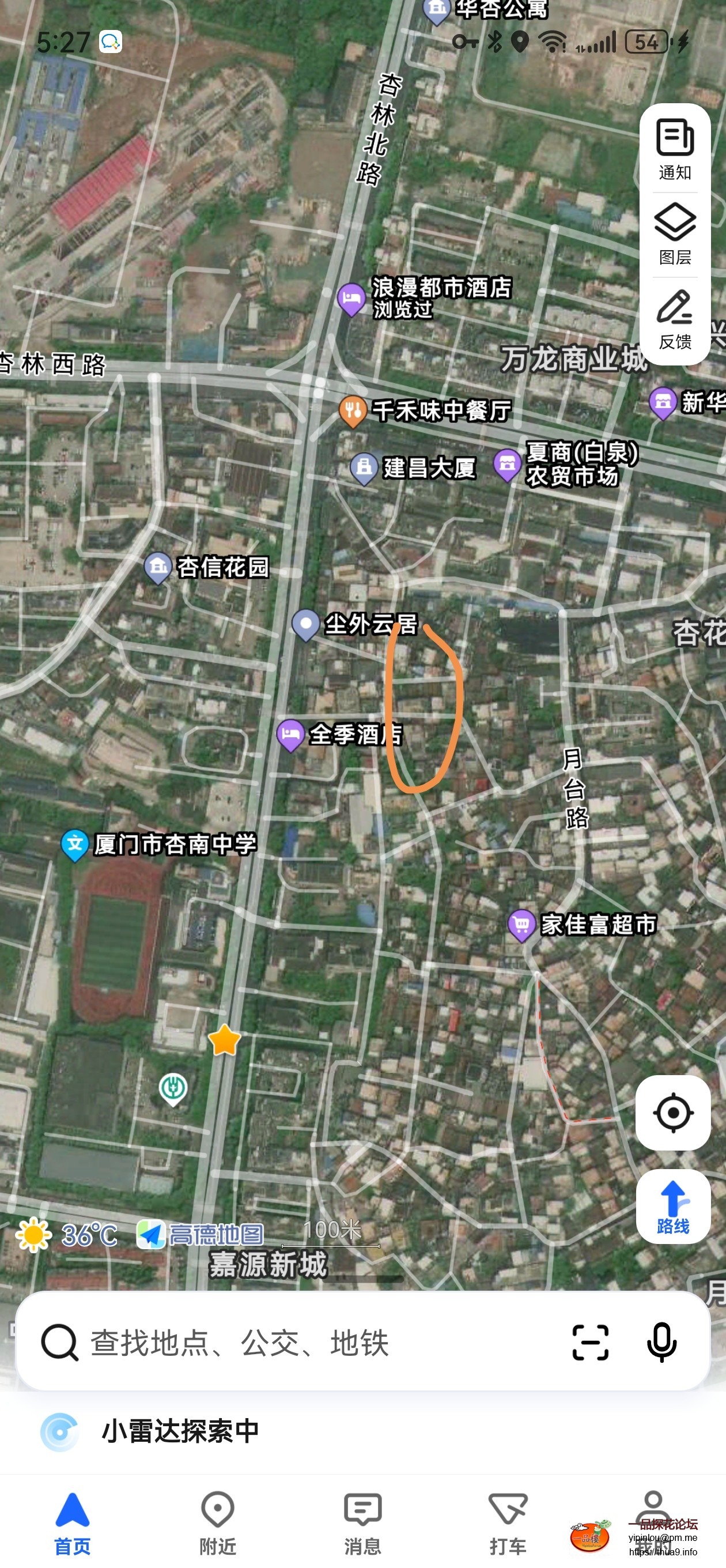Viewport: 726px width, 1568px height.
Task: Open the 路线 route planner
Action: (672, 1207)
